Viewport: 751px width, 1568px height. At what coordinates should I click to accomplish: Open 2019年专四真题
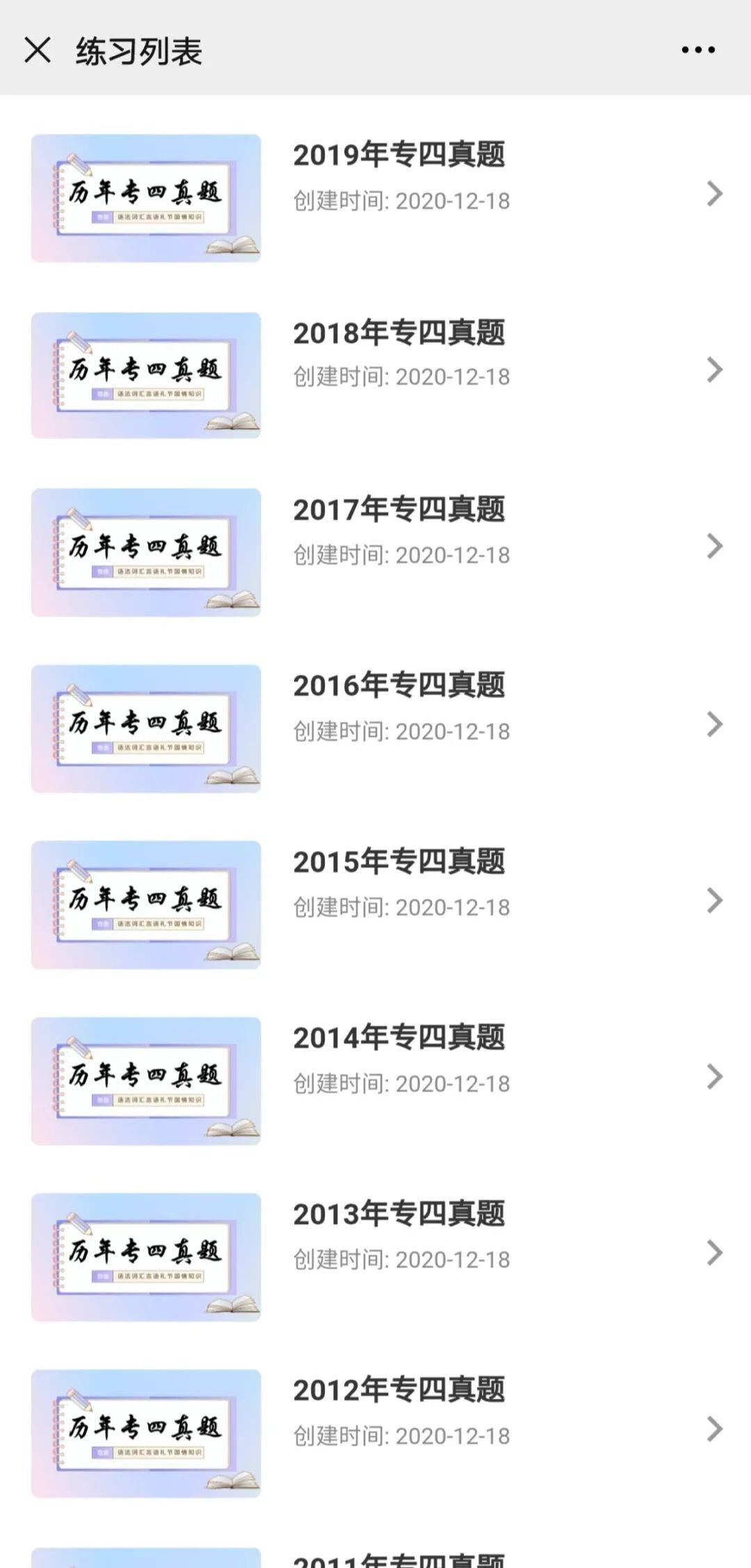(x=375, y=197)
